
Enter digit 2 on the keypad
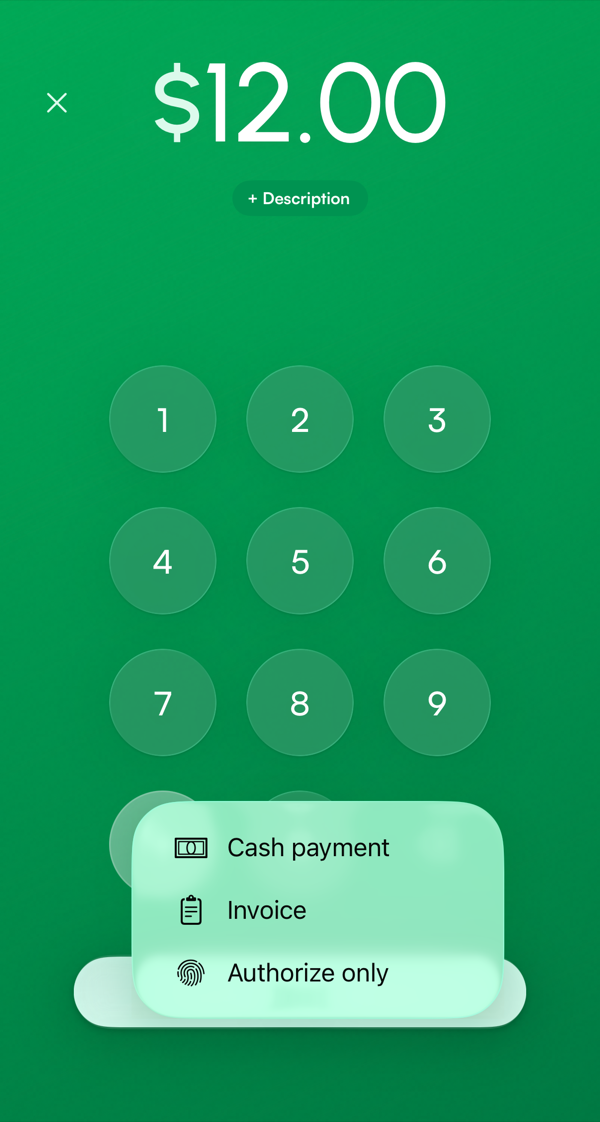point(300,419)
